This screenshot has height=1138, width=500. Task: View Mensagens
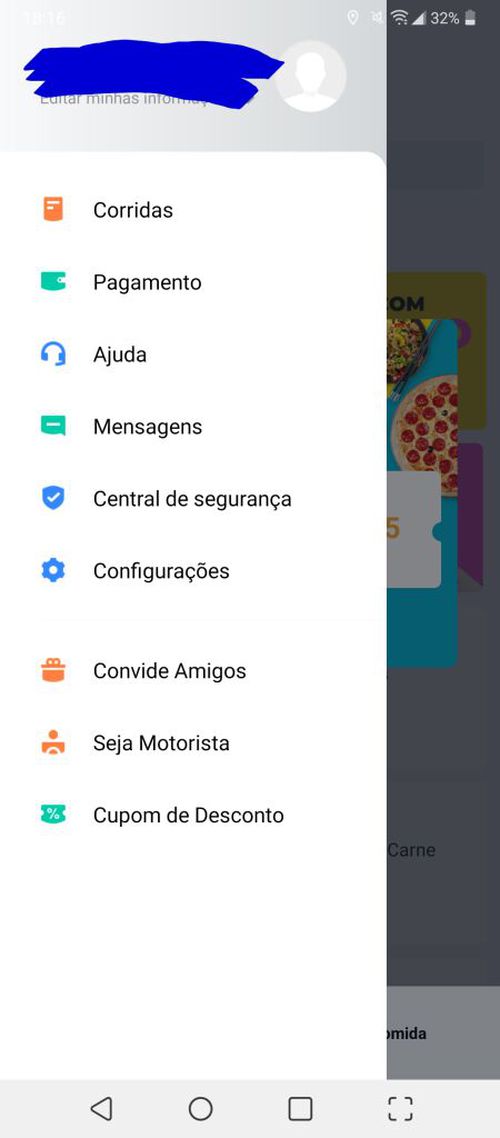193,427
